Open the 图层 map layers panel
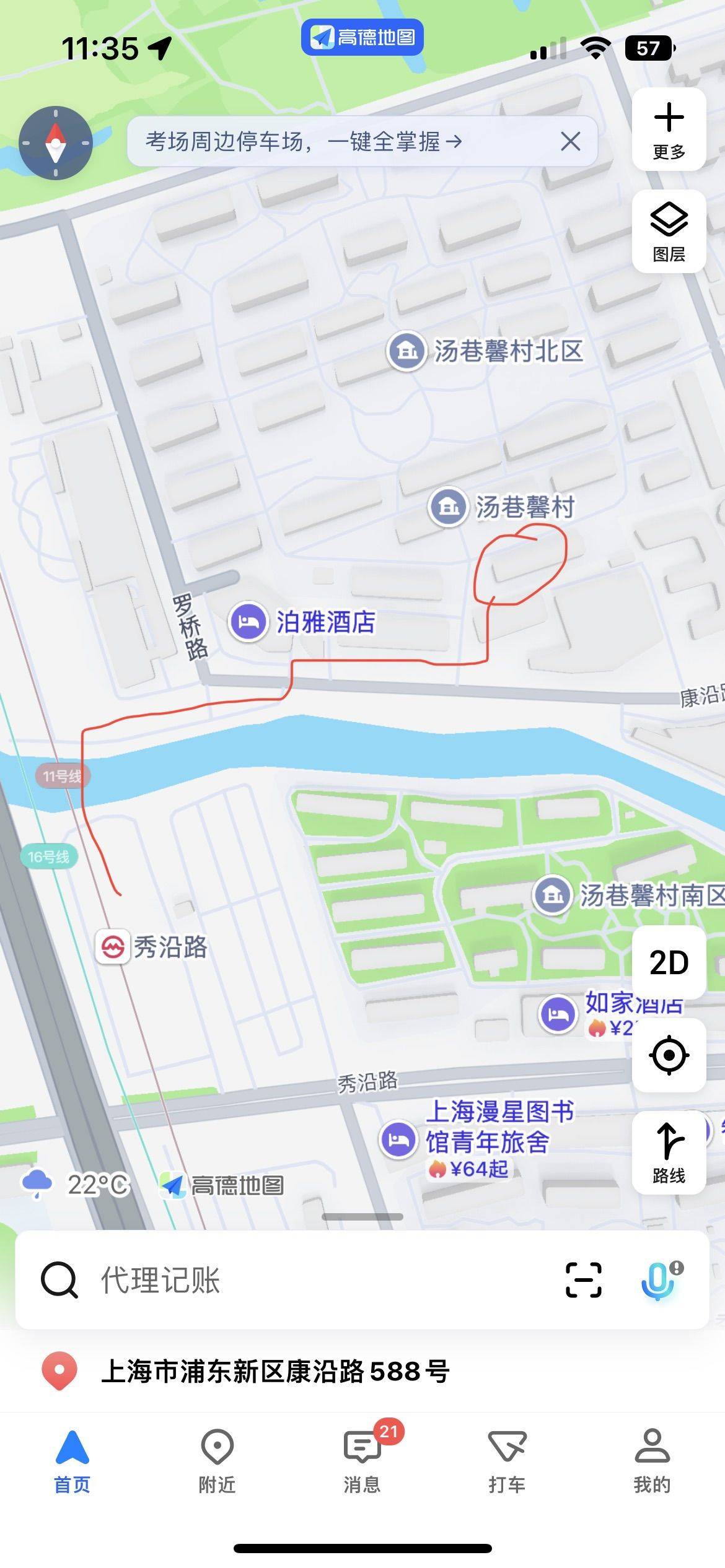This screenshot has height=1568, width=725. tap(669, 232)
